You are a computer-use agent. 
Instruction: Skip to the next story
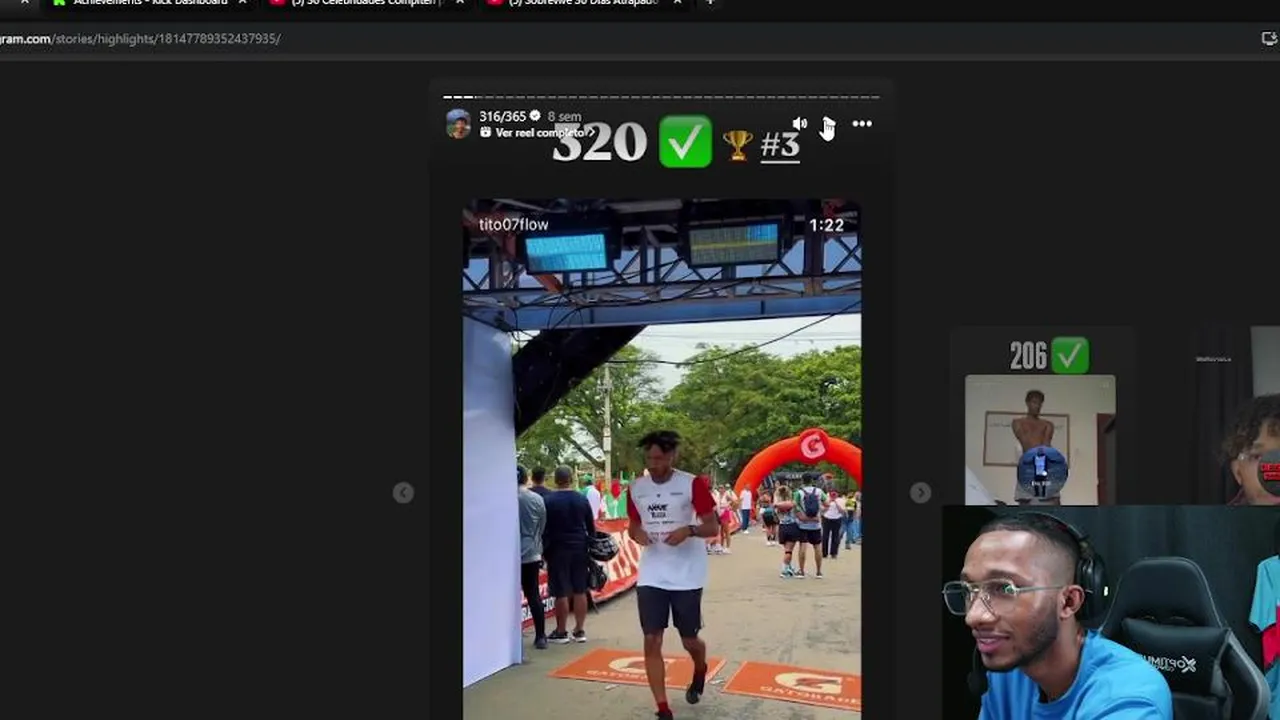(x=920, y=492)
